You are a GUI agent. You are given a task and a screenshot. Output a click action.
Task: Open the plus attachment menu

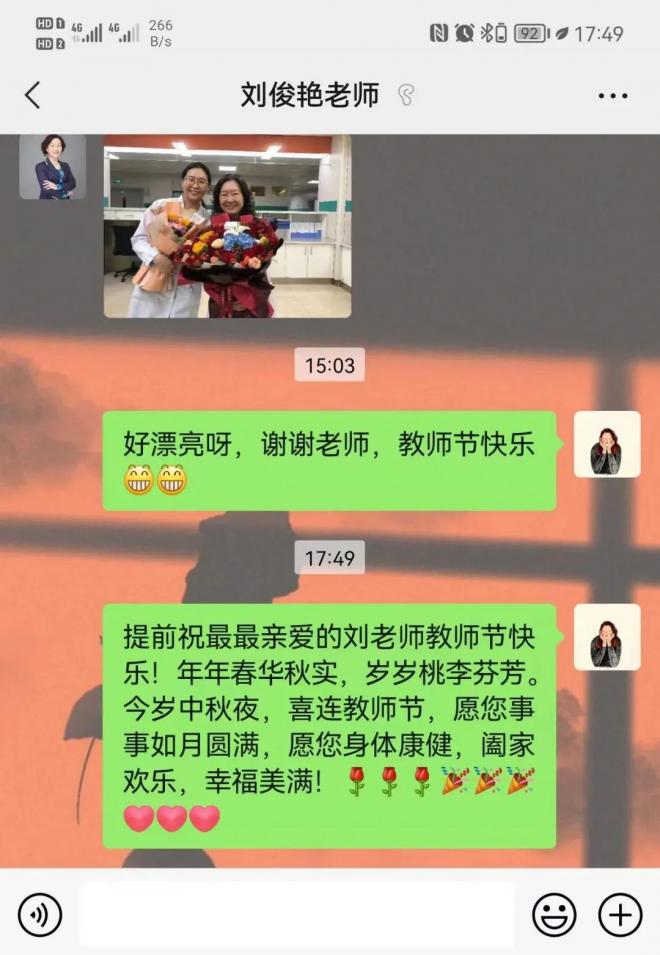click(619, 914)
